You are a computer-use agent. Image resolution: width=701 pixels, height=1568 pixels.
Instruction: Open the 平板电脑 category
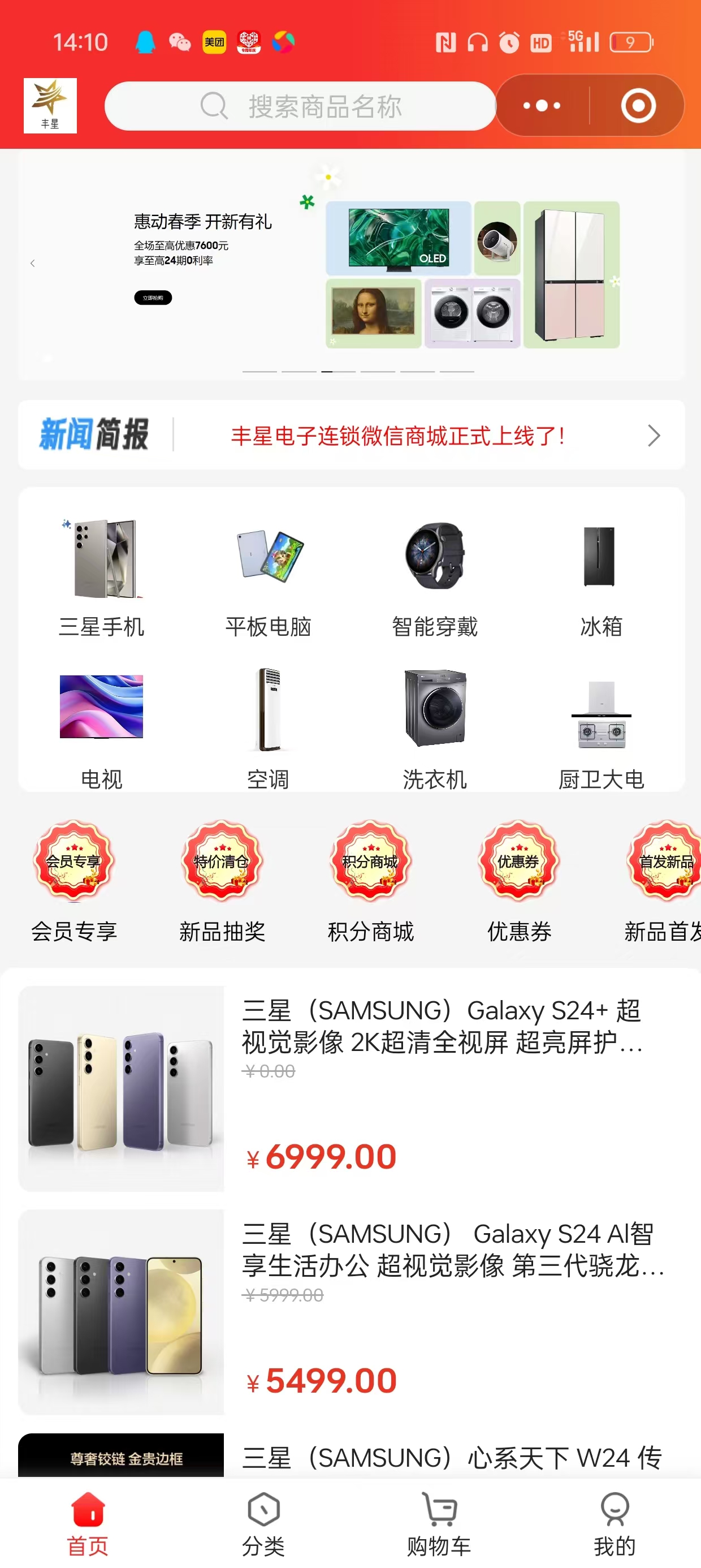[269, 576]
